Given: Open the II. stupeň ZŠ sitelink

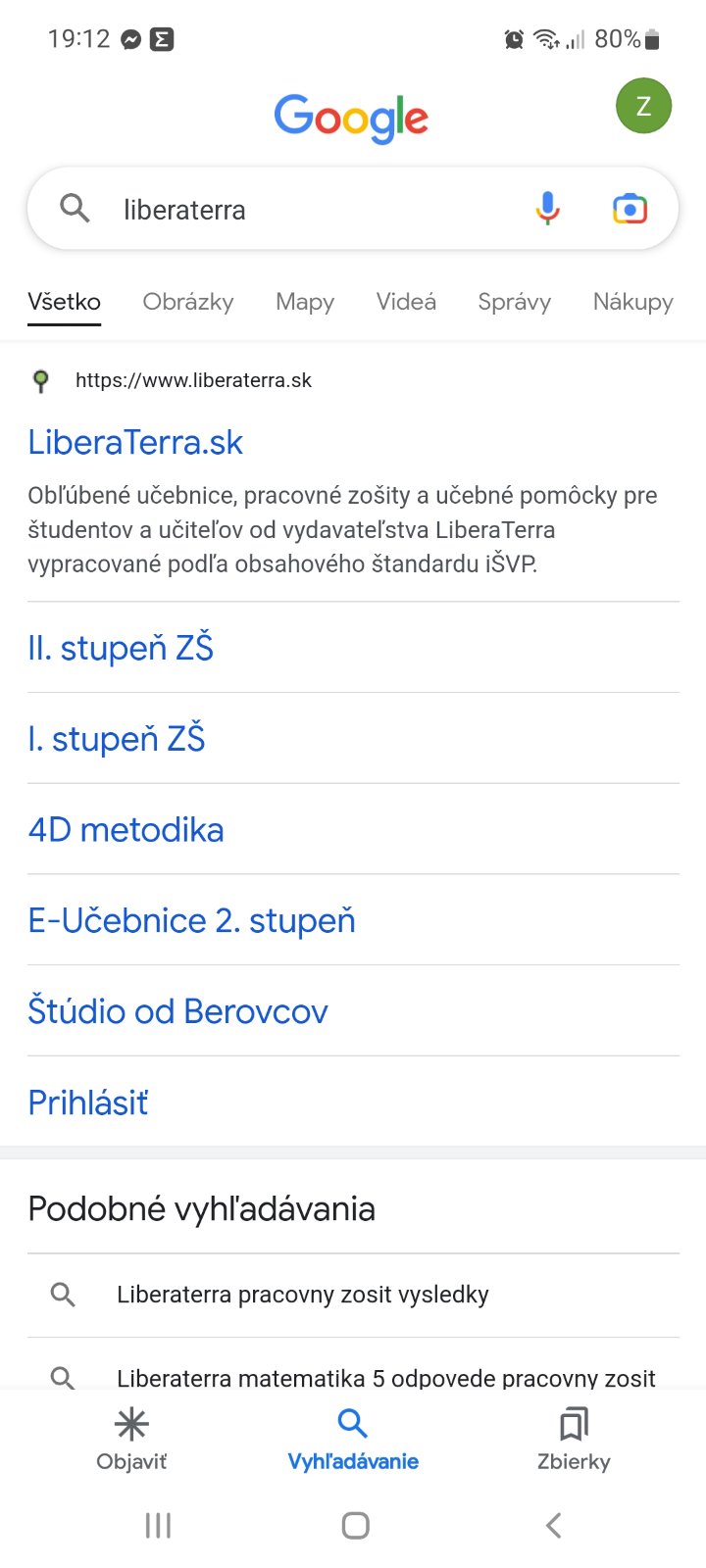Looking at the screenshot, I should (121, 648).
